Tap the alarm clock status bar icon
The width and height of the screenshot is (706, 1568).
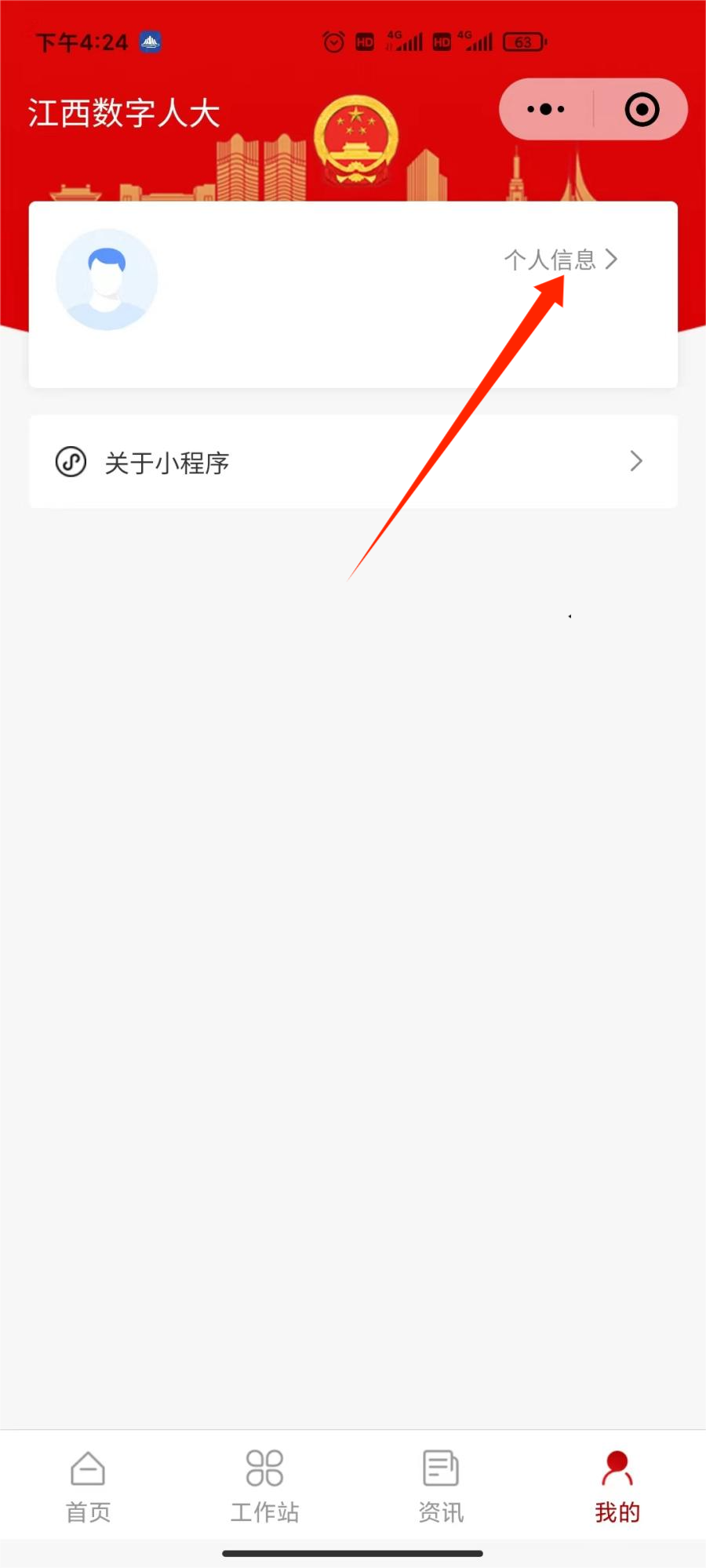[x=333, y=42]
